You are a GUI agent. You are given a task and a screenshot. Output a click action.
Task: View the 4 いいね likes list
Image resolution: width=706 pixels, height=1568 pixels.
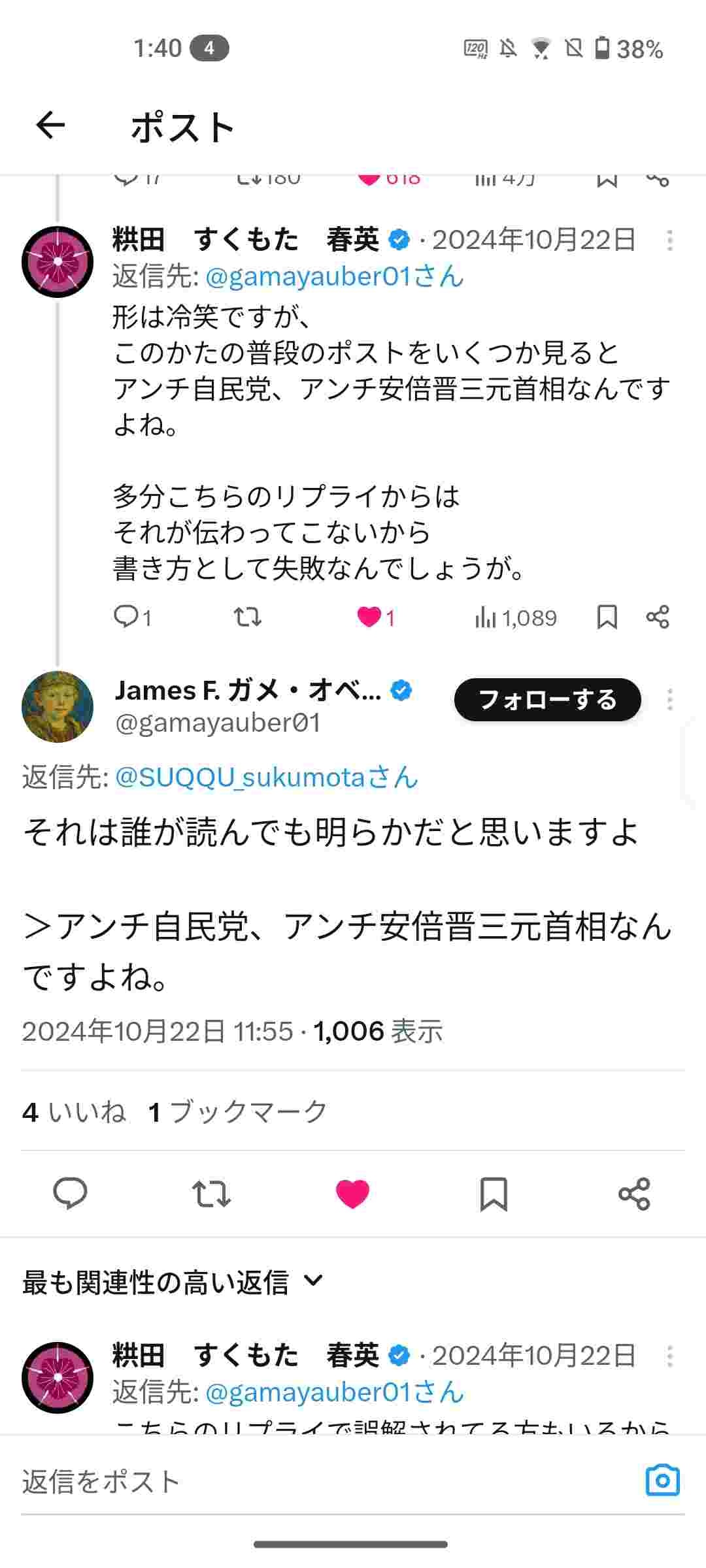point(74,1111)
